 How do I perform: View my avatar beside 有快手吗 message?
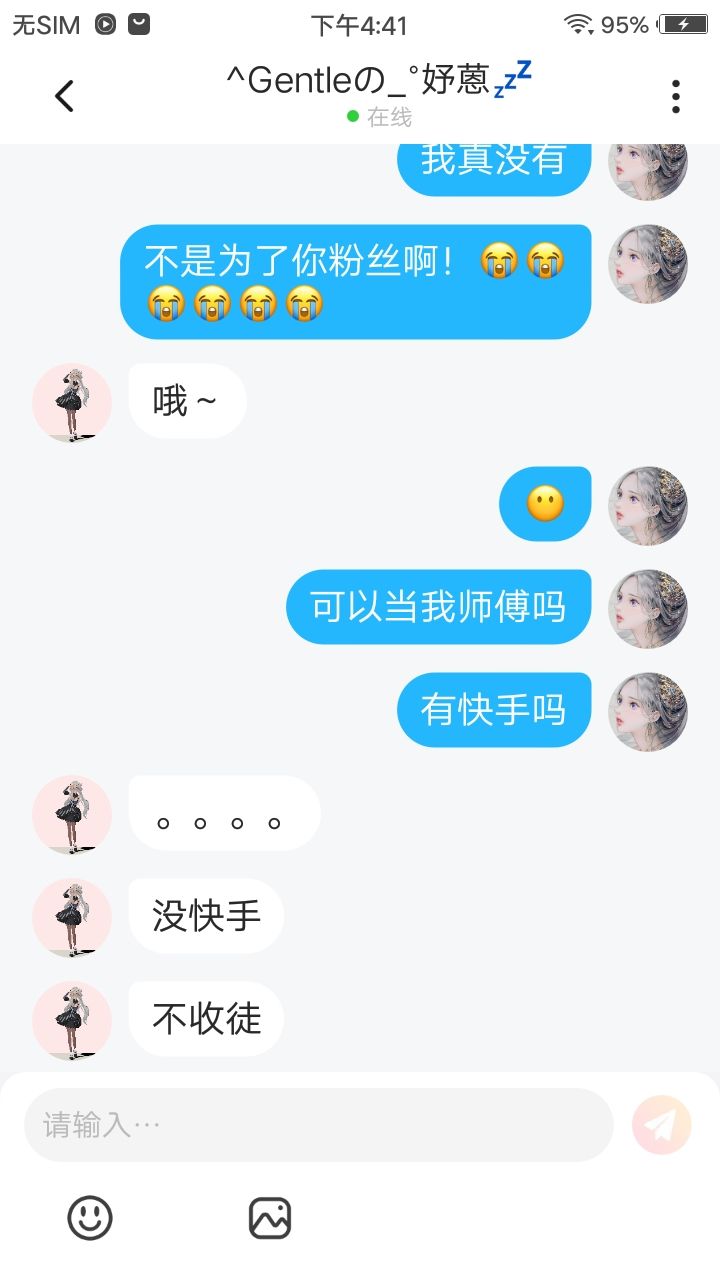[x=648, y=711]
